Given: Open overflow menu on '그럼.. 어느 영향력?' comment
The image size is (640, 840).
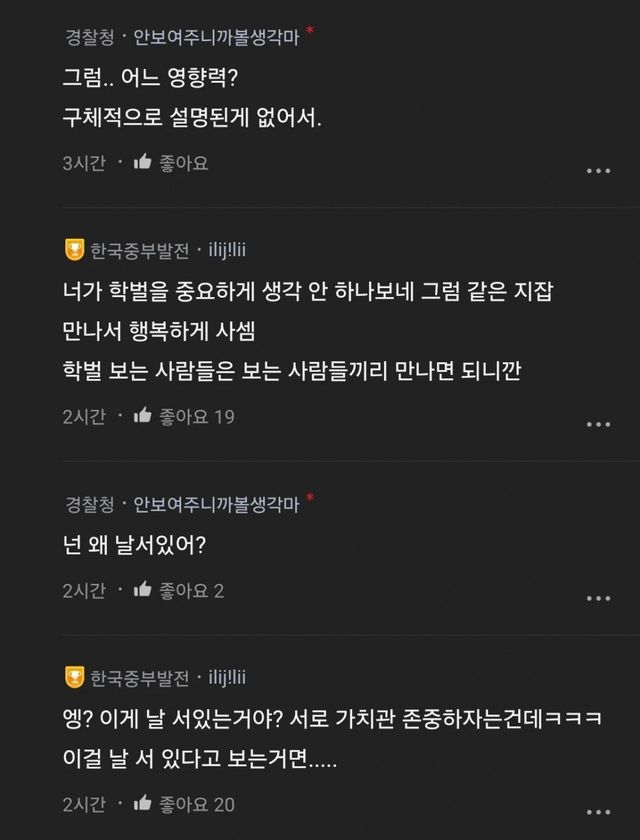Looking at the screenshot, I should tap(598, 171).
